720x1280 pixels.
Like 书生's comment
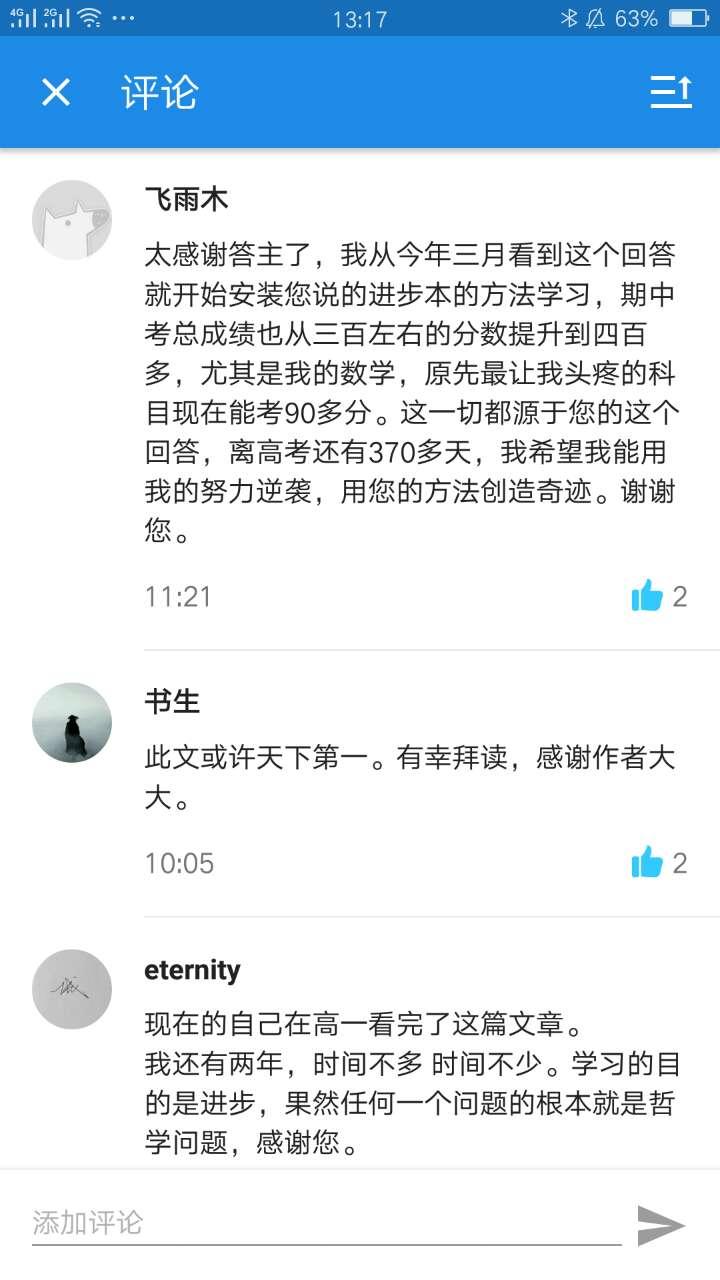tap(647, 862)
